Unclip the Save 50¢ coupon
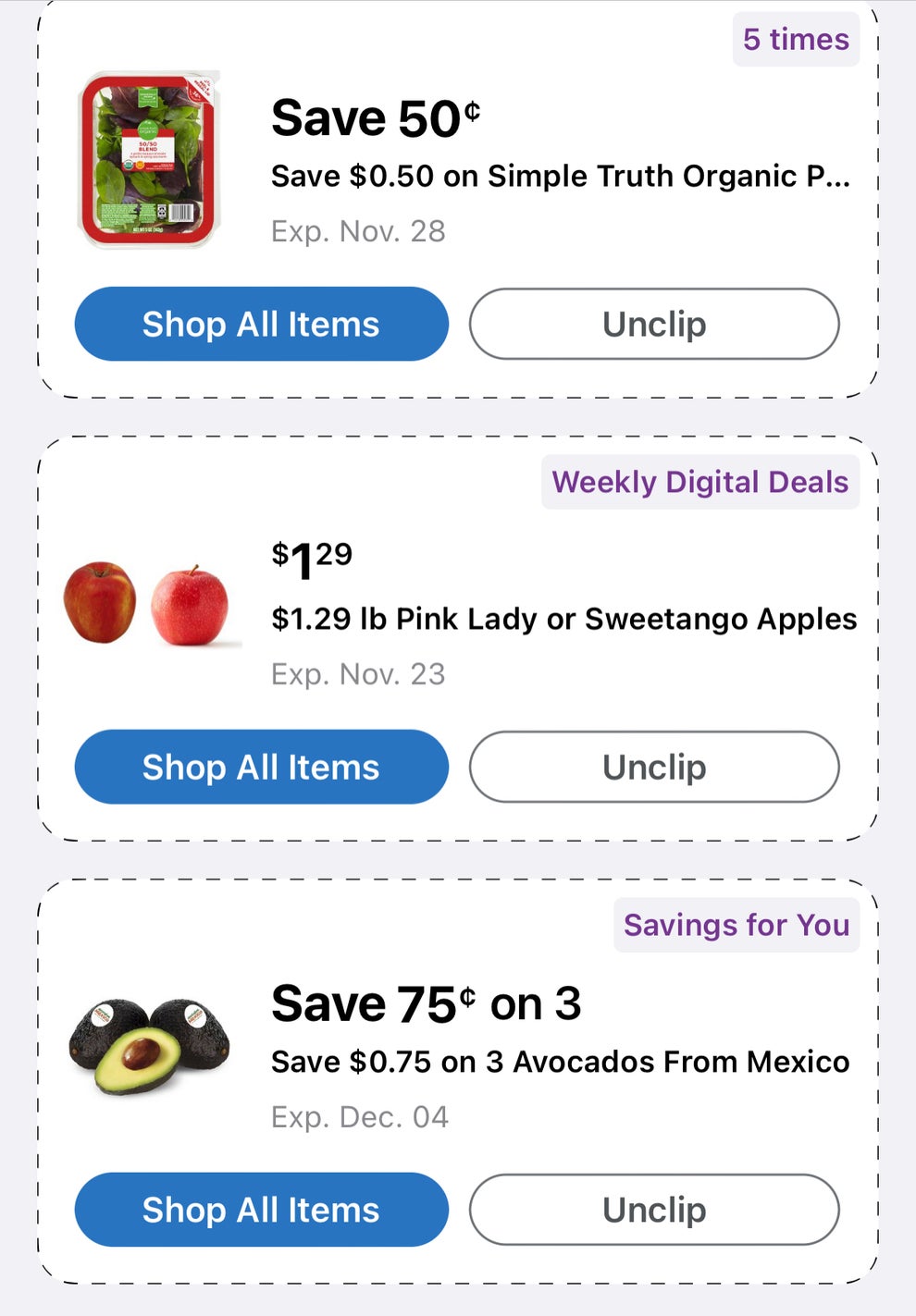916x1316 pixels. pos(653,324)
